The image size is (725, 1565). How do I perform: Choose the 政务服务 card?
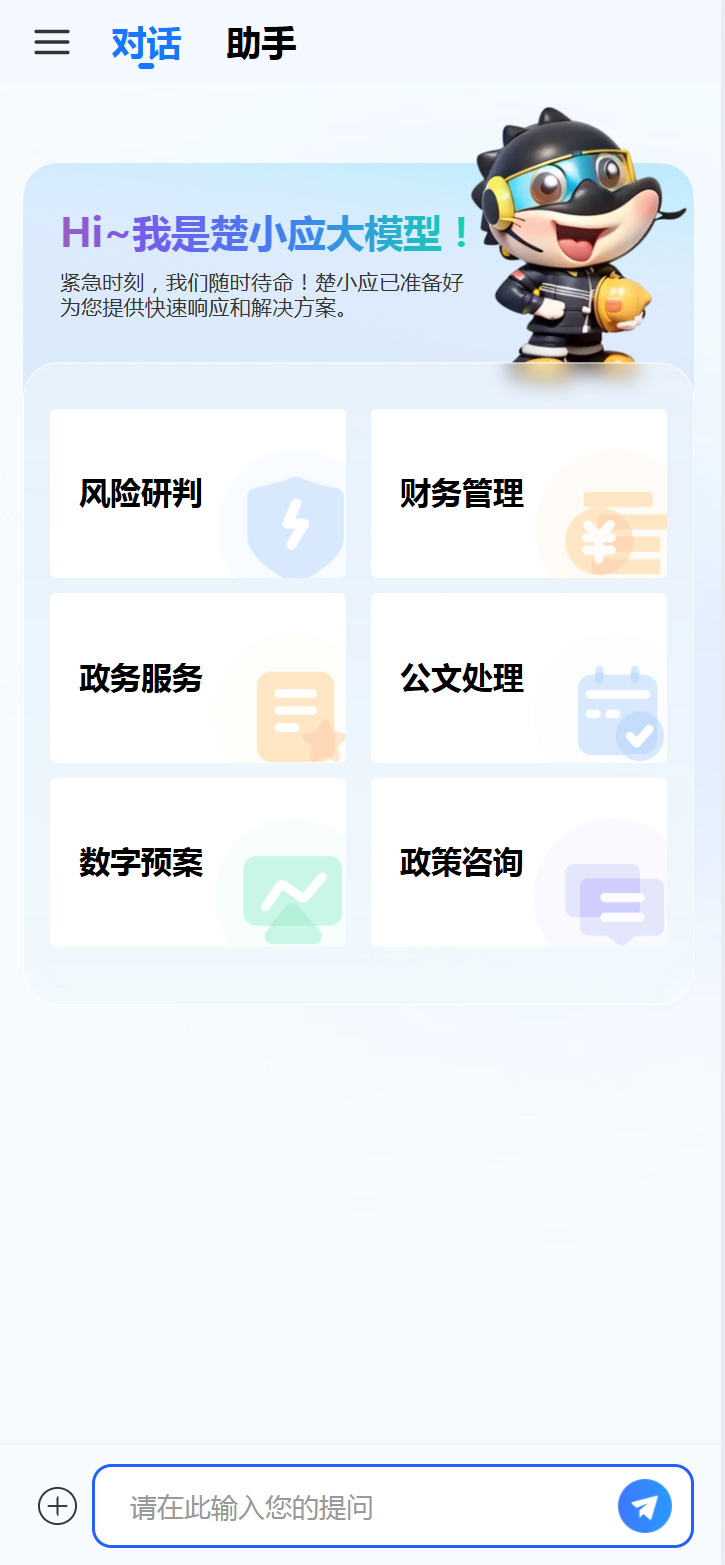pyautogui.click(x=198, y=678)
